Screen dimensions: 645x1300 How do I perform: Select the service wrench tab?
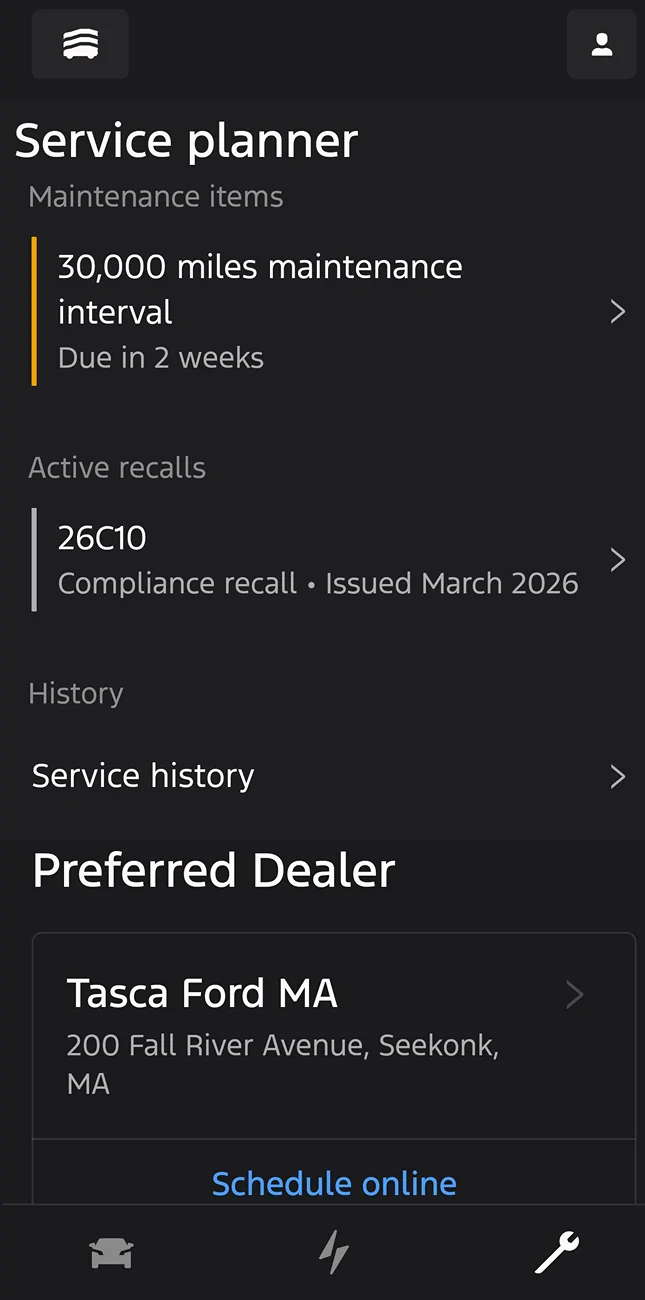556,1253
